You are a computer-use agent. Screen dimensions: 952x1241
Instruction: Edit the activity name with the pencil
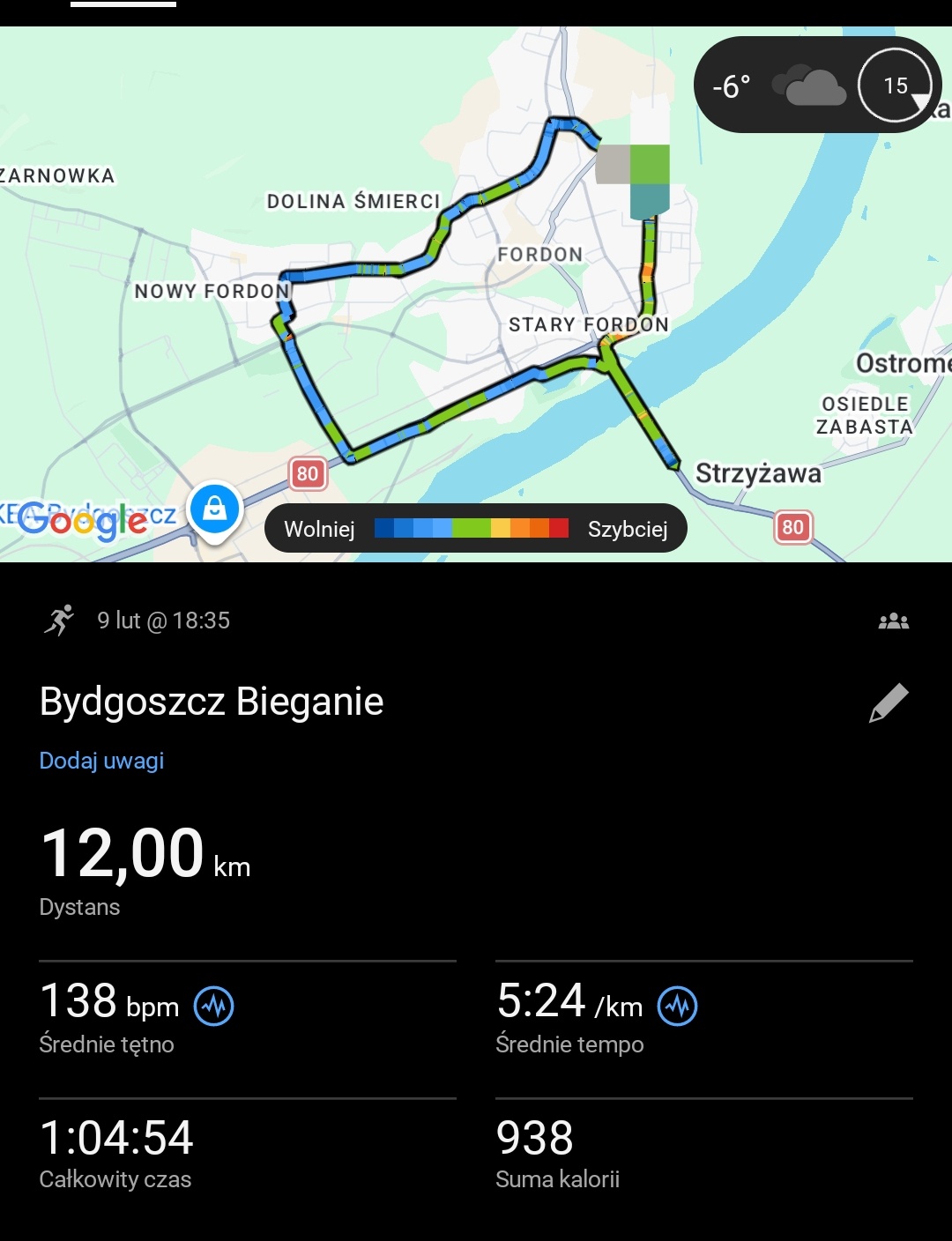(x=889, y=702)
